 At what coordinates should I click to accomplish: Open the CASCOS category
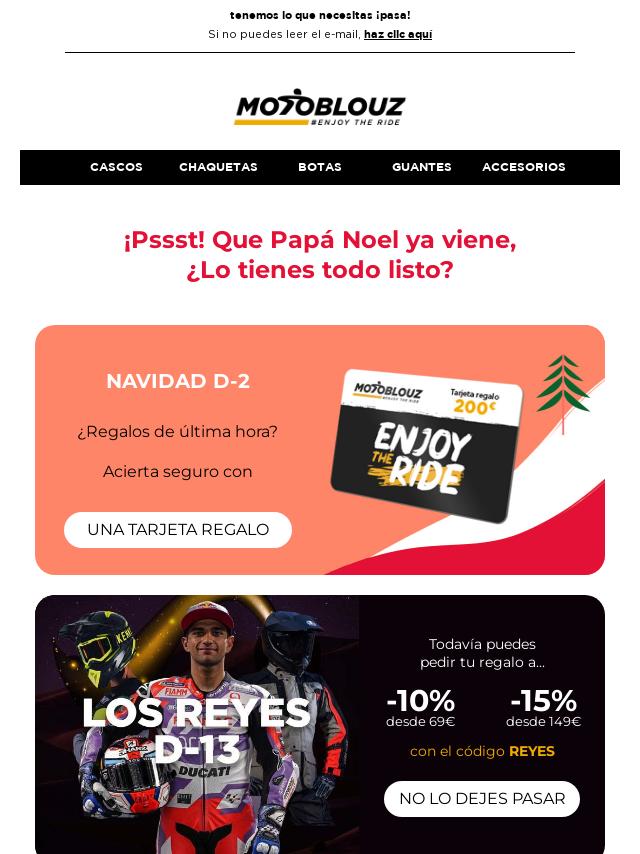pyautogui.click(x=116, y=167)
